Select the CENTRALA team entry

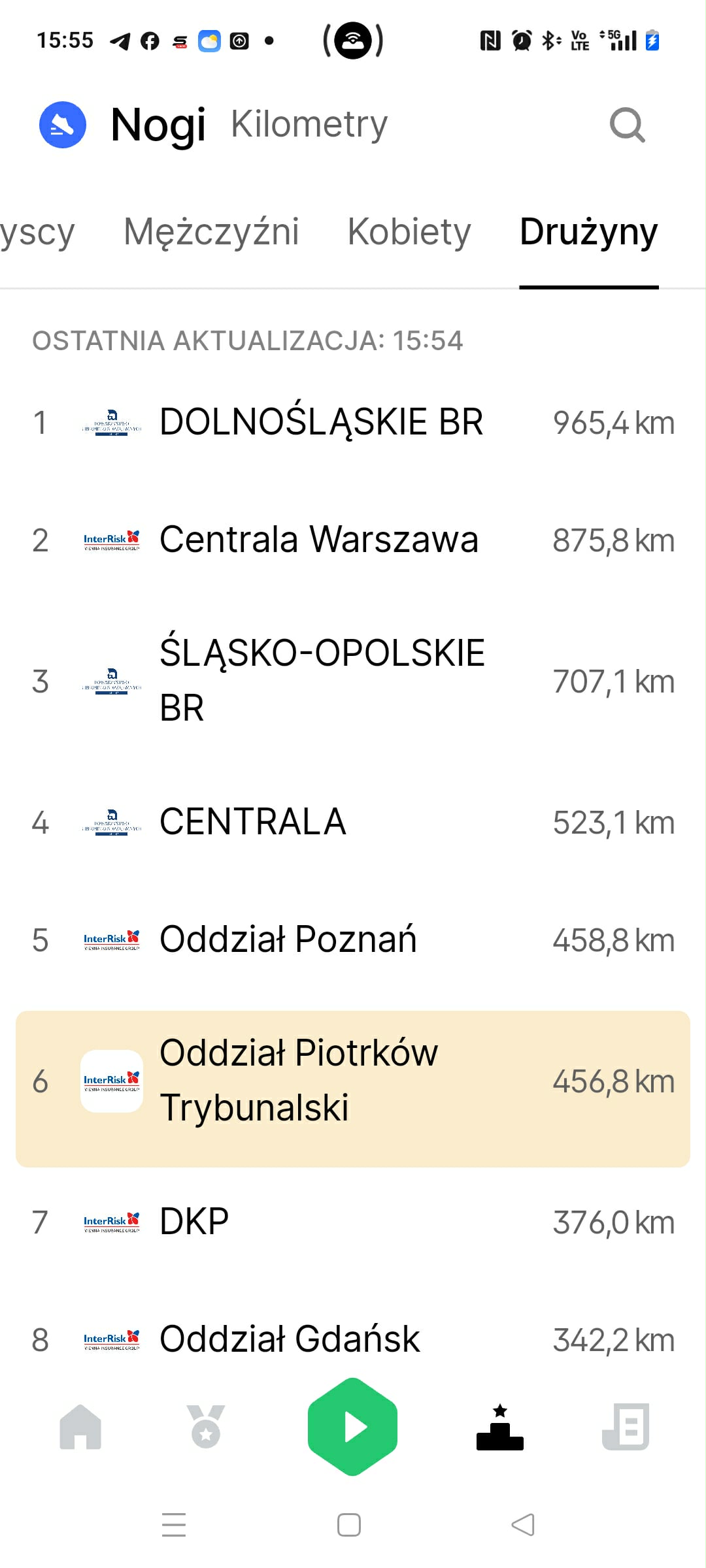(x=353, y=822)
